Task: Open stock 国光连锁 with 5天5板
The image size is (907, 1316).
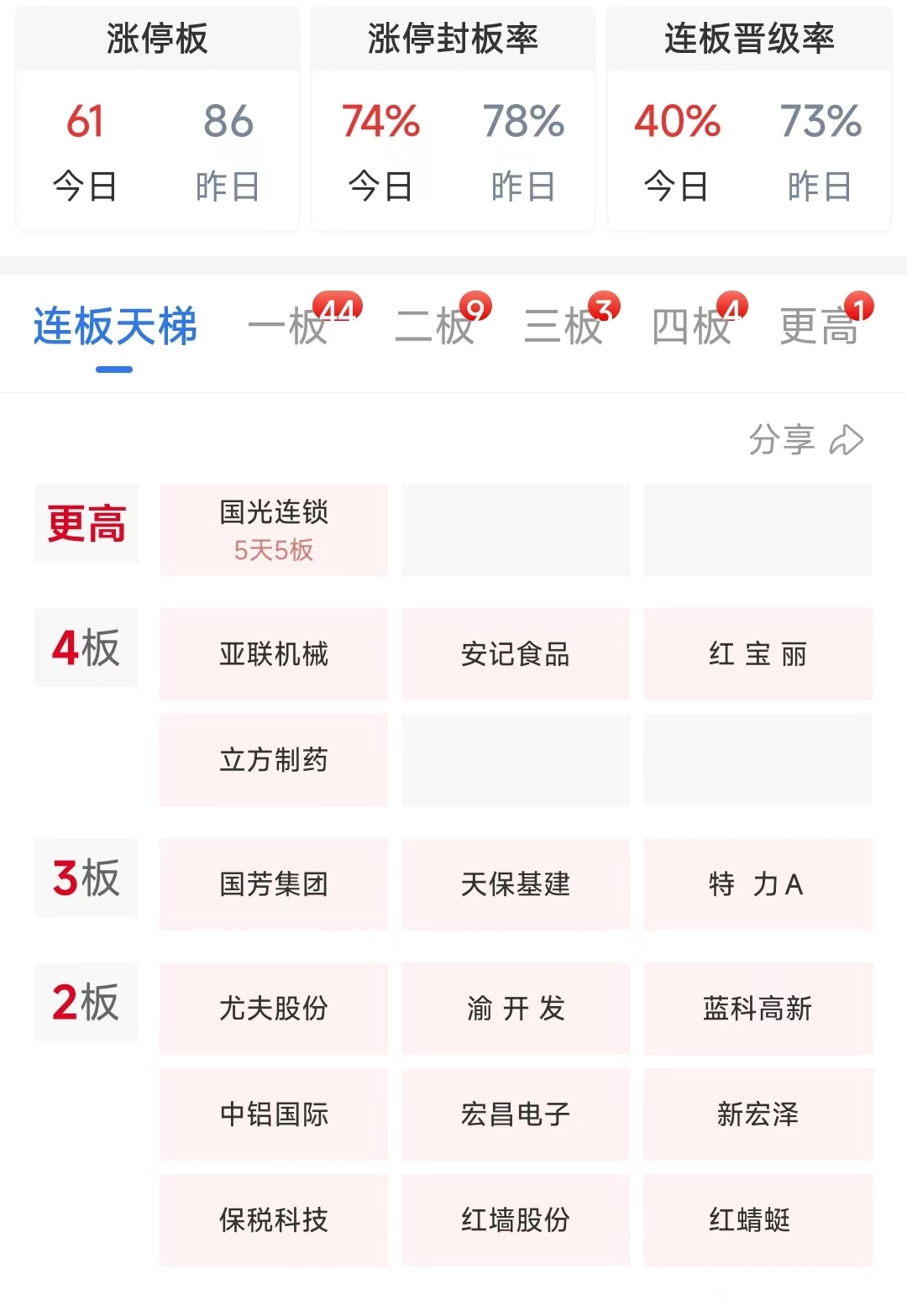Action: (274, 530)
